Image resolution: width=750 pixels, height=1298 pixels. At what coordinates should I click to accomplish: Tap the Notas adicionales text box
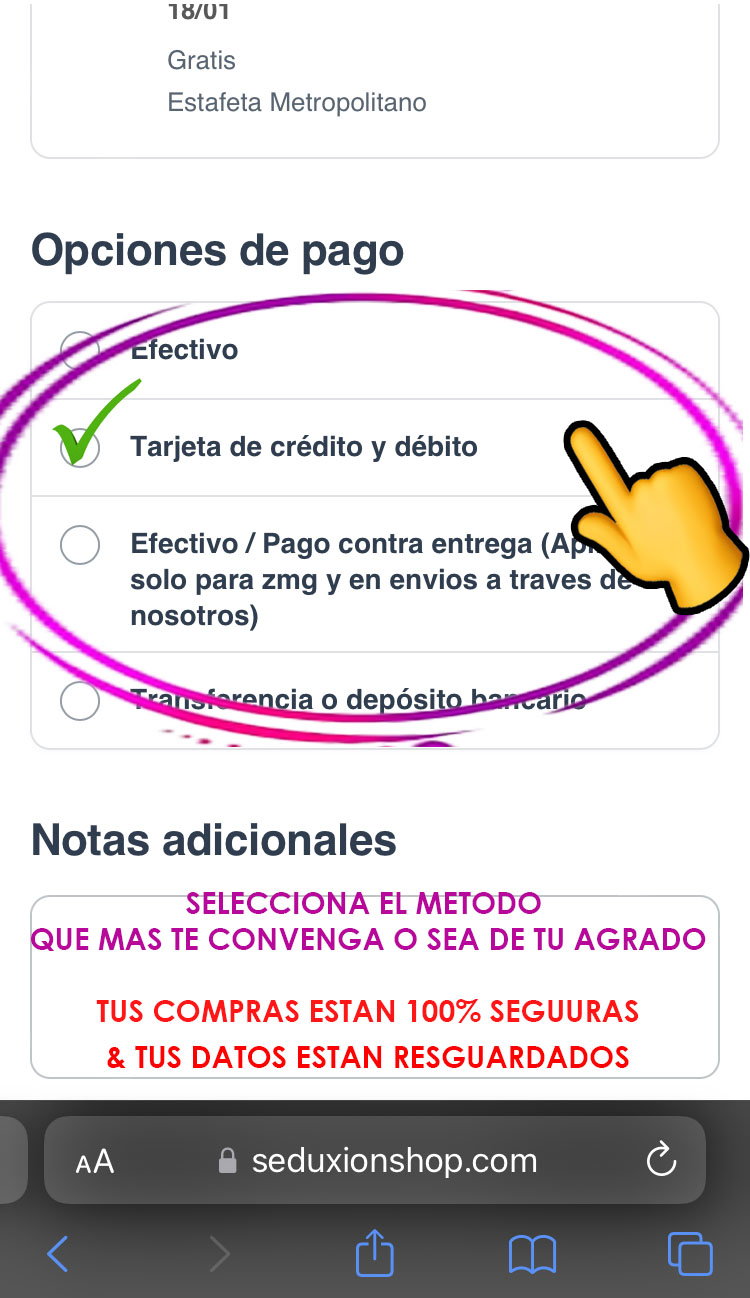click(x=374, y=986)
